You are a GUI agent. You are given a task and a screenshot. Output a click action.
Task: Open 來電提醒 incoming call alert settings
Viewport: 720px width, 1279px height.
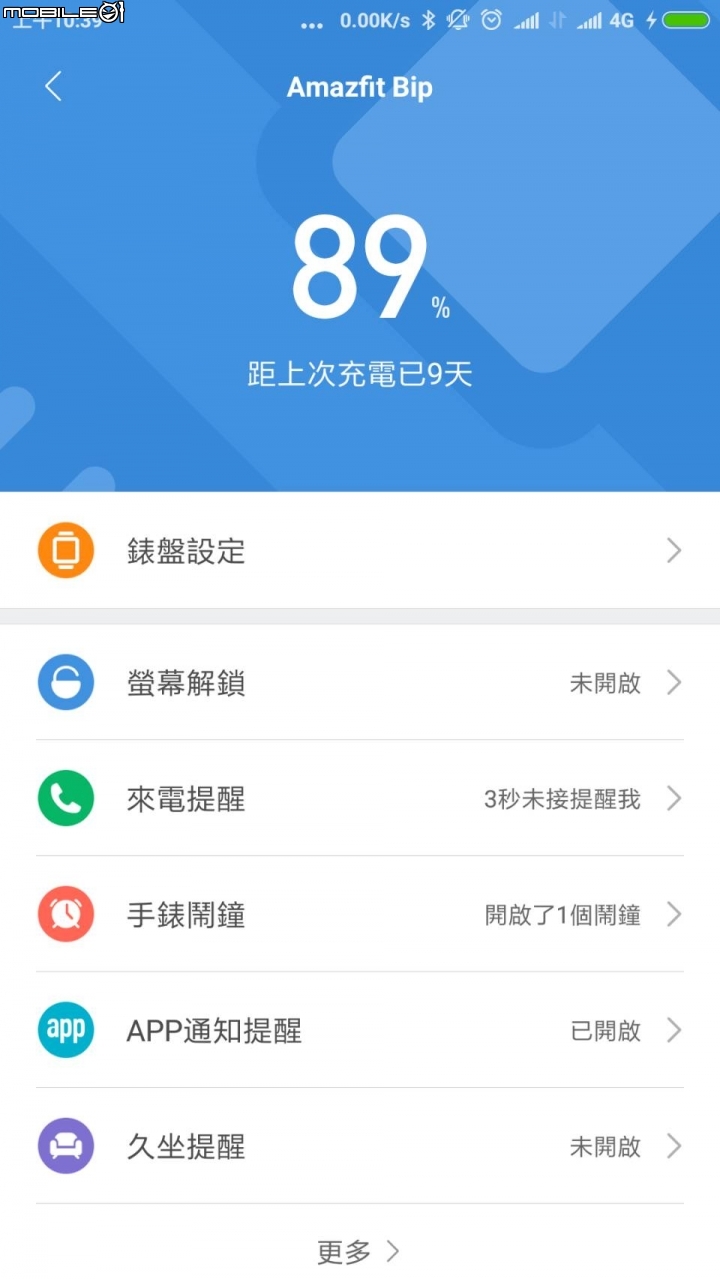click(x=360, y=798)
